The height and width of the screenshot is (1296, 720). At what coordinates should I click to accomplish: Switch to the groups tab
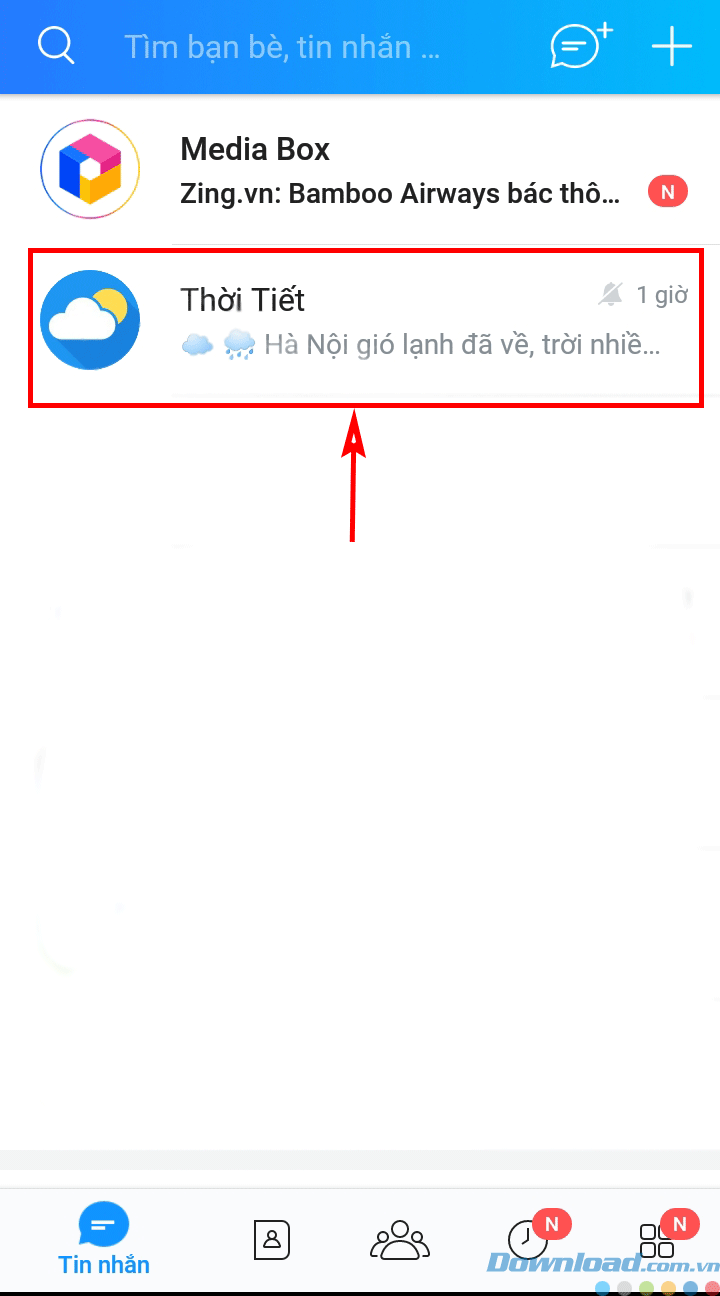pos(399,1240)
